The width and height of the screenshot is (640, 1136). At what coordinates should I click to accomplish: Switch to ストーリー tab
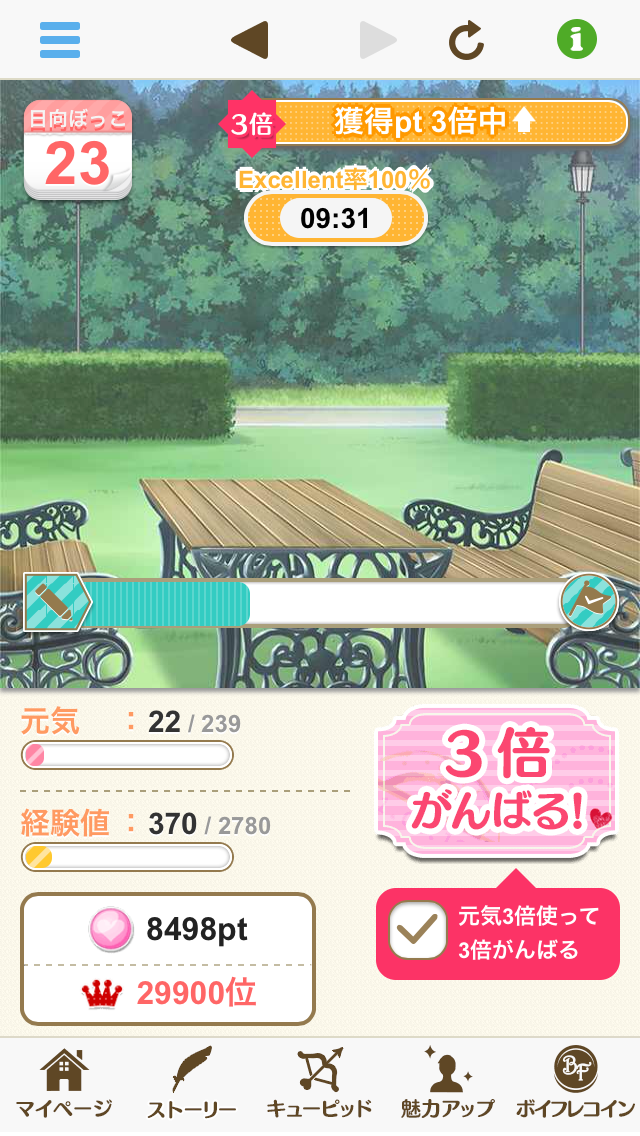tap(192, 1085)
